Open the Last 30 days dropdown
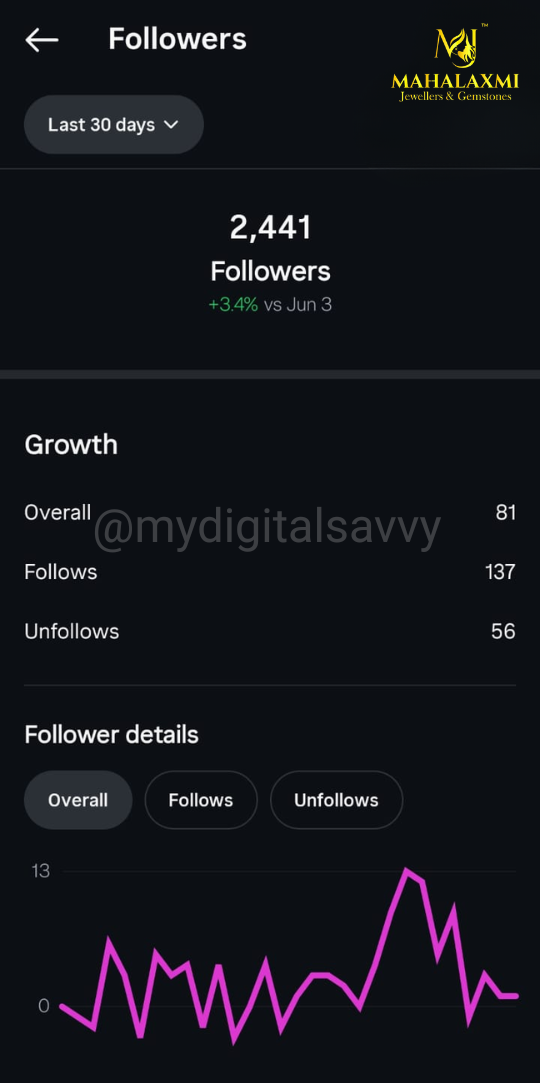540x1083 pixels. click(114, 125)
